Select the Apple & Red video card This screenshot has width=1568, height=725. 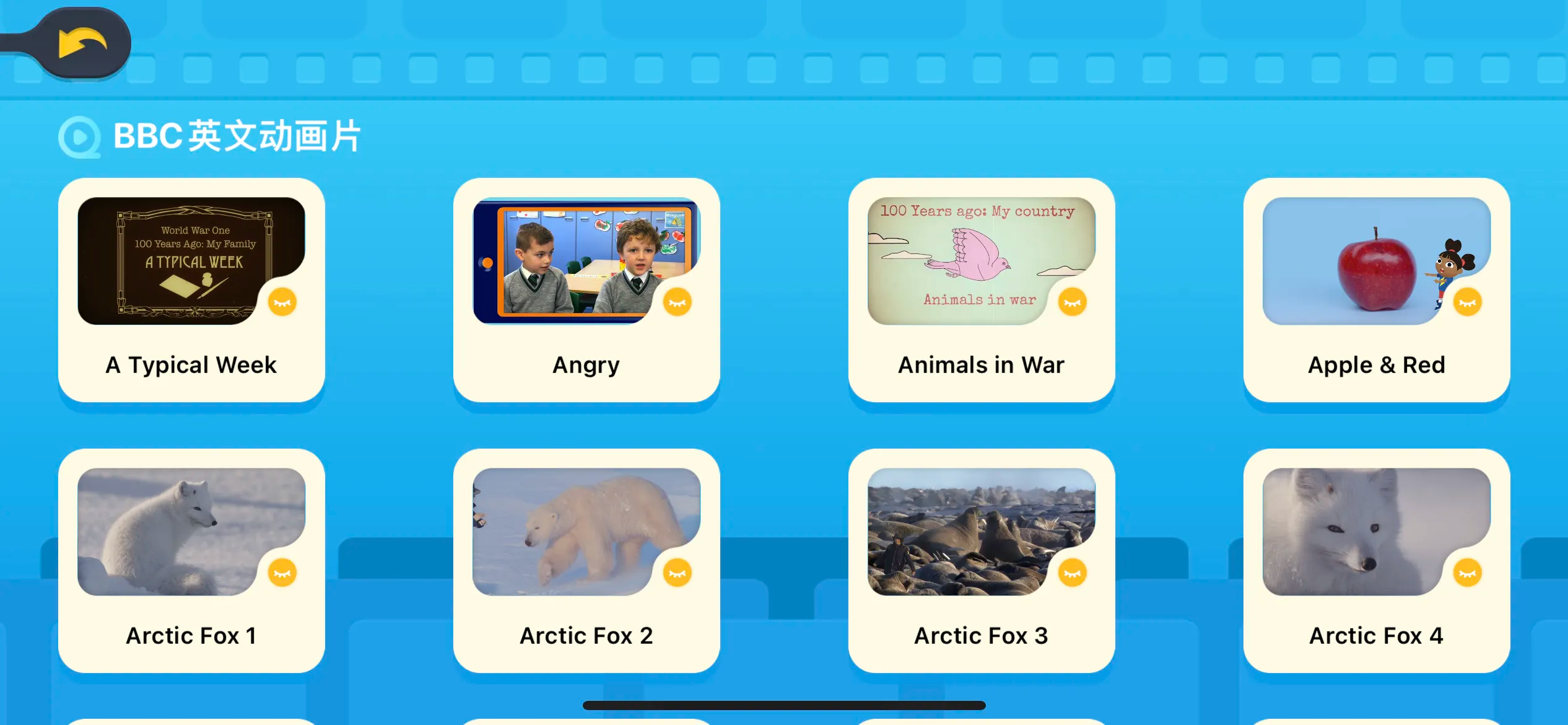point(1376,289)
